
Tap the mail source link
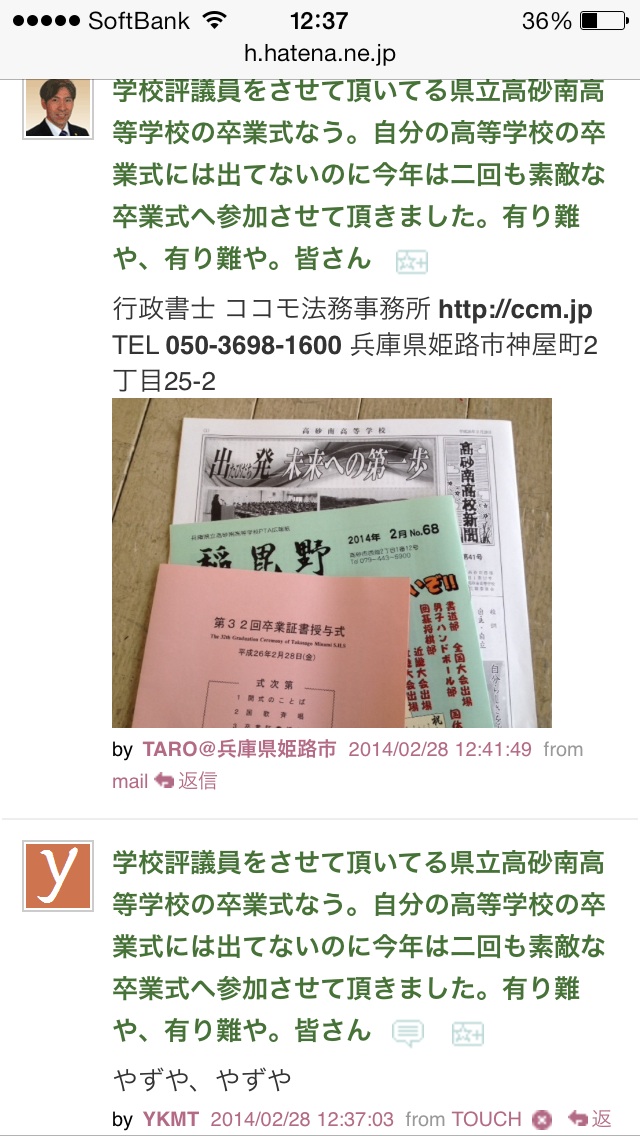tap(130, 781)
